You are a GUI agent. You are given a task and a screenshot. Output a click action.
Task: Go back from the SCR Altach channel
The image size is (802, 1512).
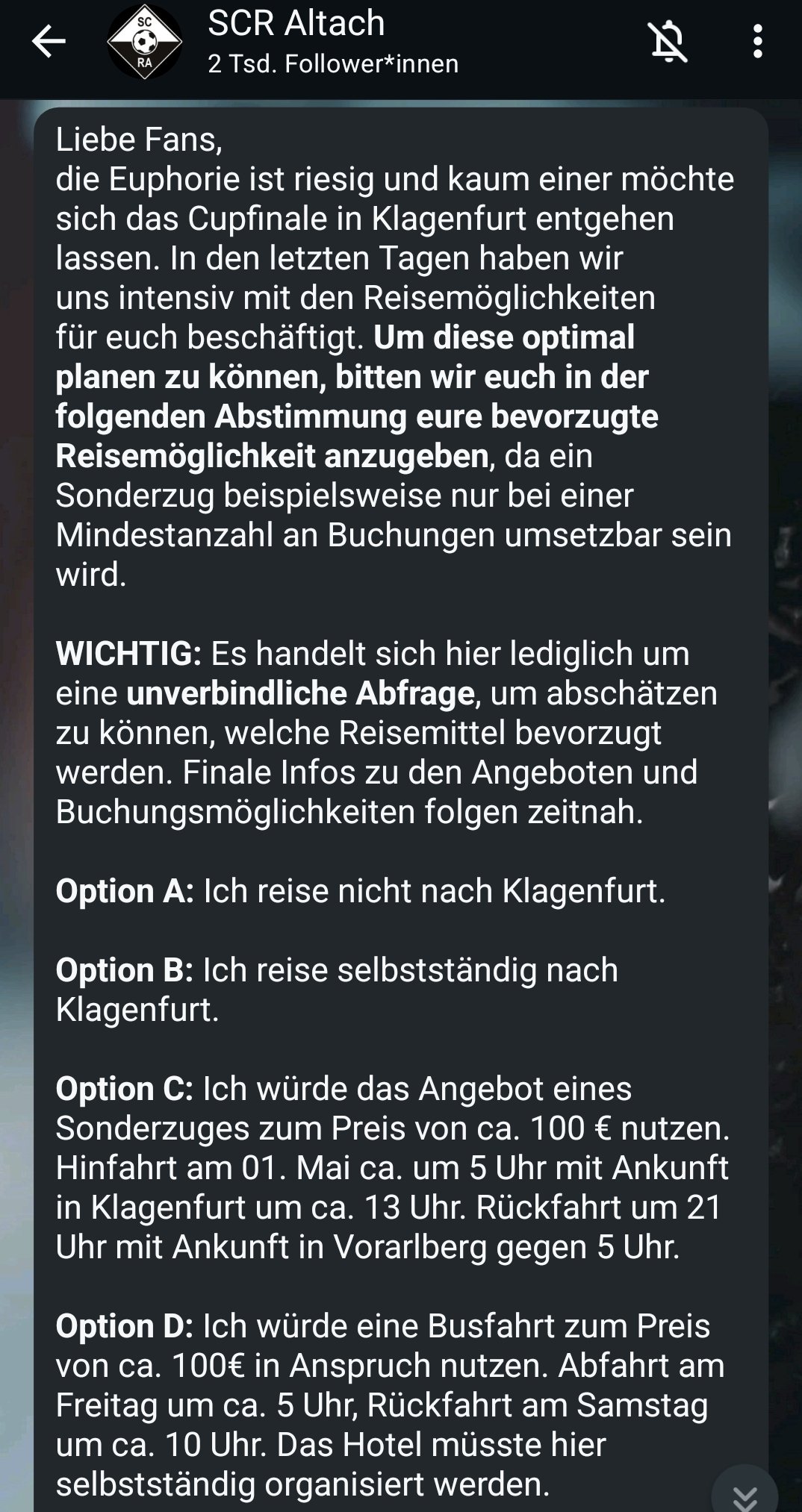(x=49, y=42)
